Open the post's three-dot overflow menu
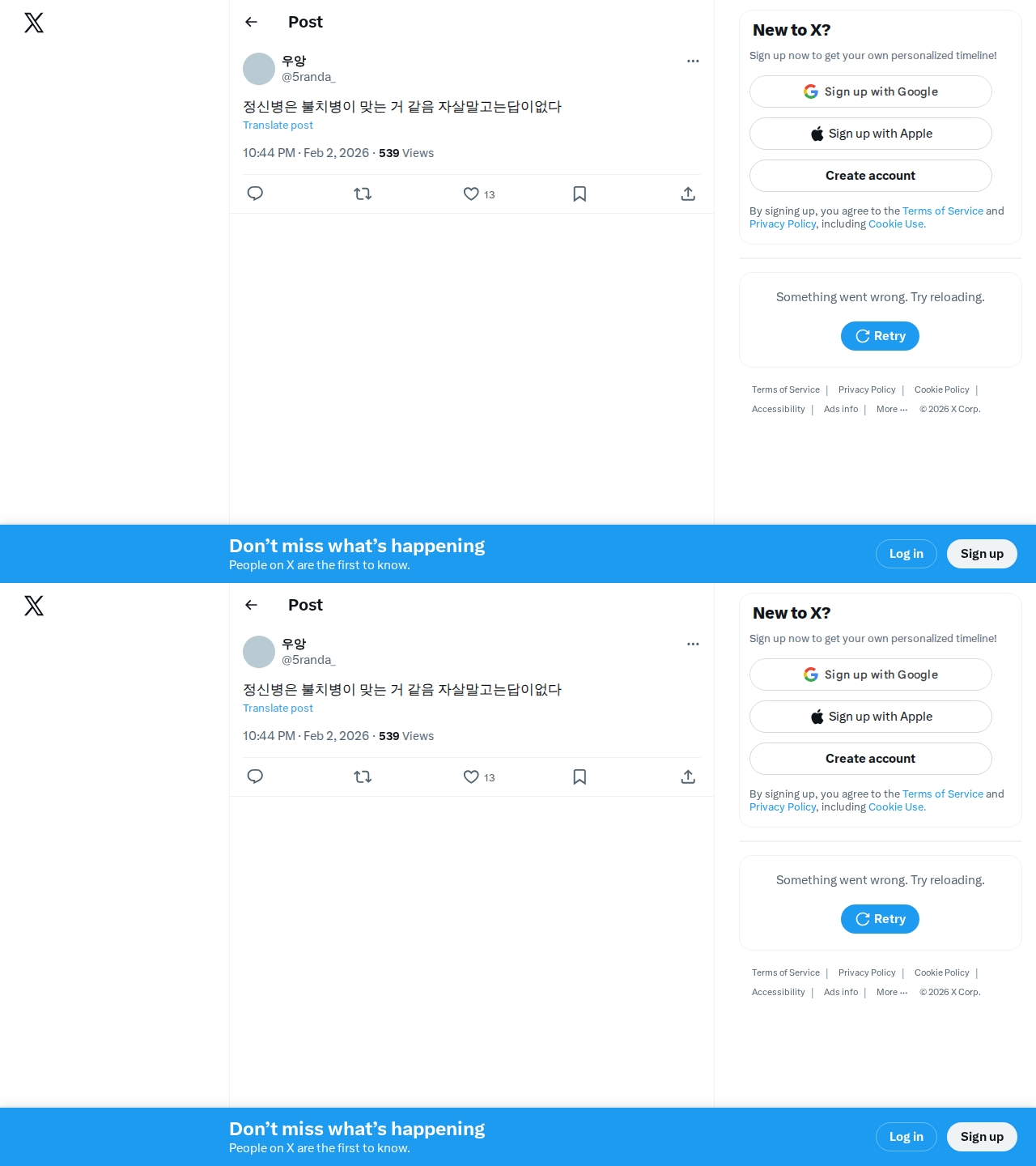This screenshot has width=1036, height=1166. tap(693, 61)
